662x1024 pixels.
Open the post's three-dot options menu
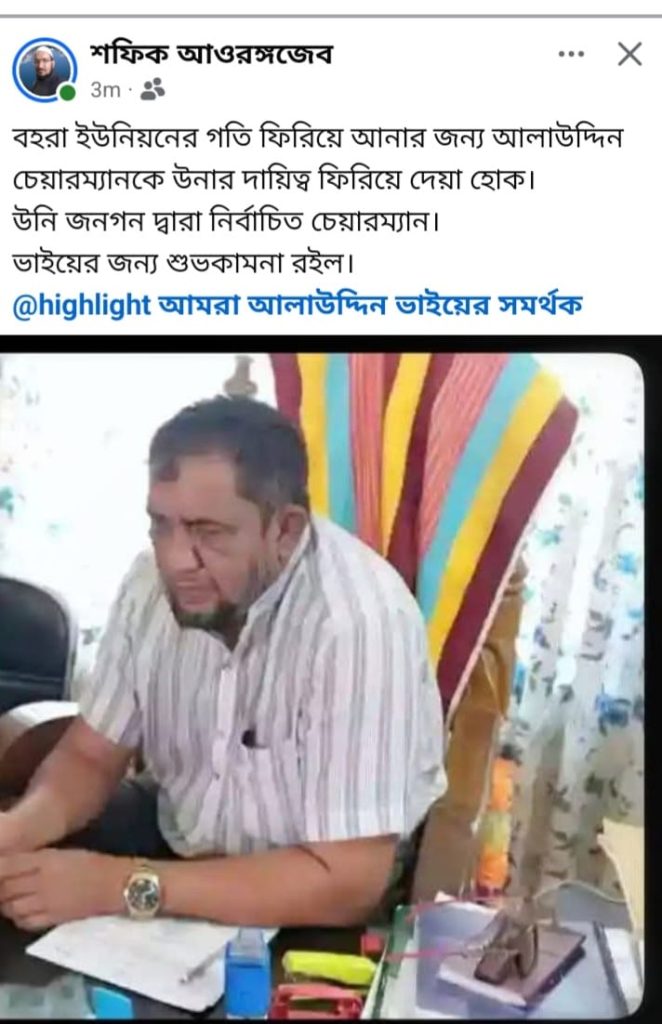tap(571, 54)
